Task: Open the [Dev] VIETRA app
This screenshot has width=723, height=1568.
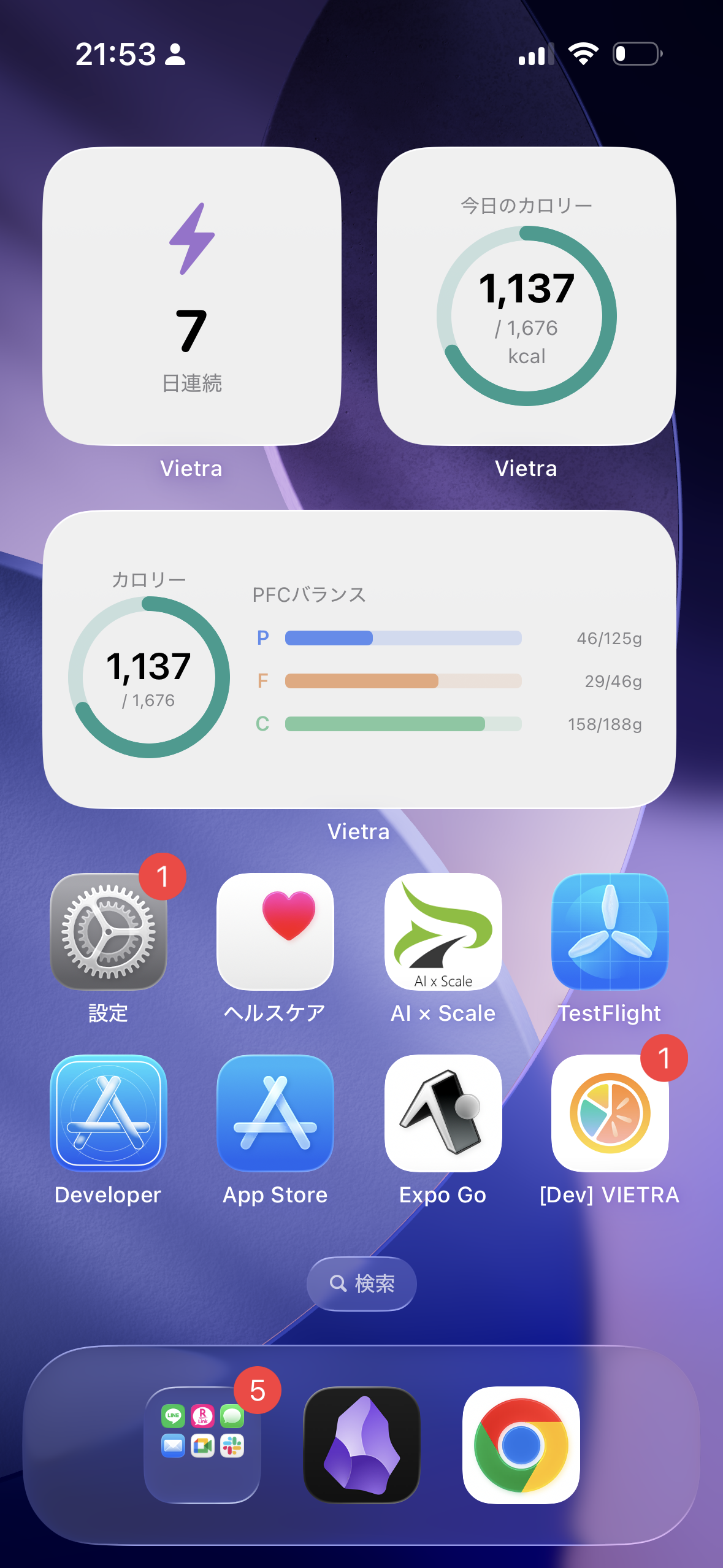Action: point(610,1113)
